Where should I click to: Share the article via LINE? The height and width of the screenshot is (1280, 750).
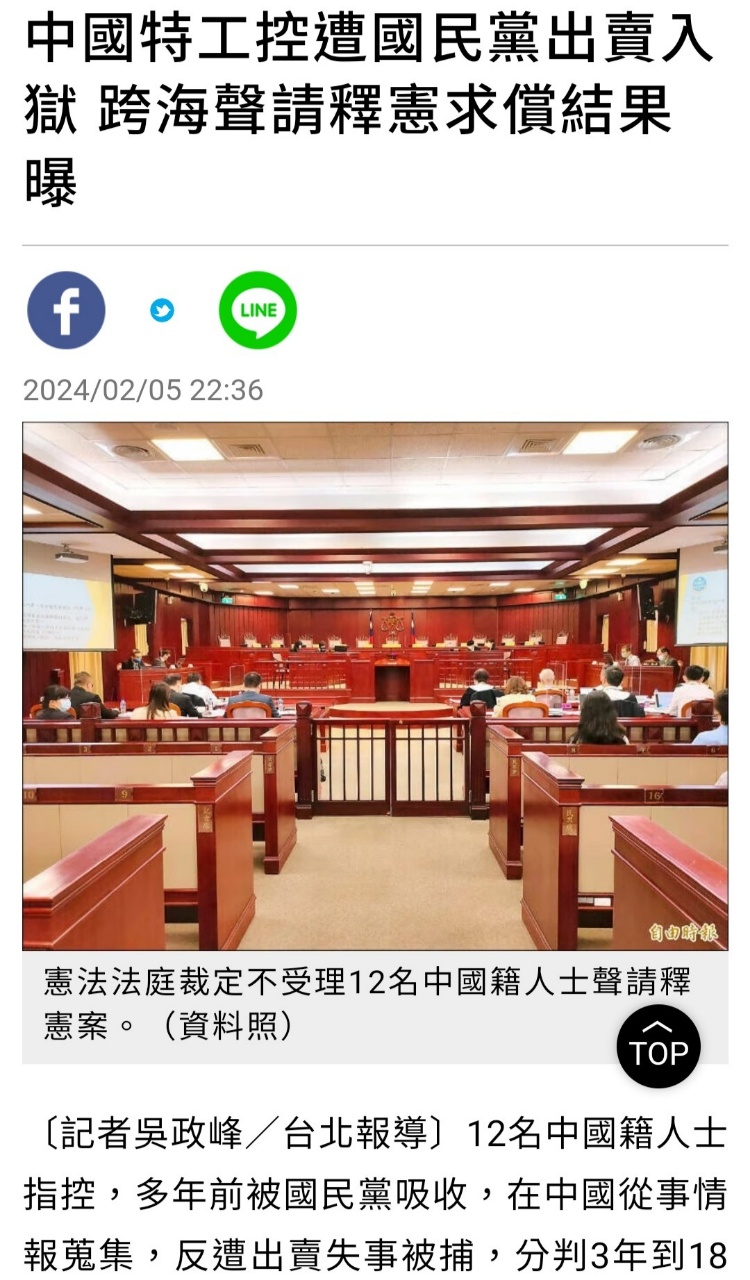pos(258,310)
